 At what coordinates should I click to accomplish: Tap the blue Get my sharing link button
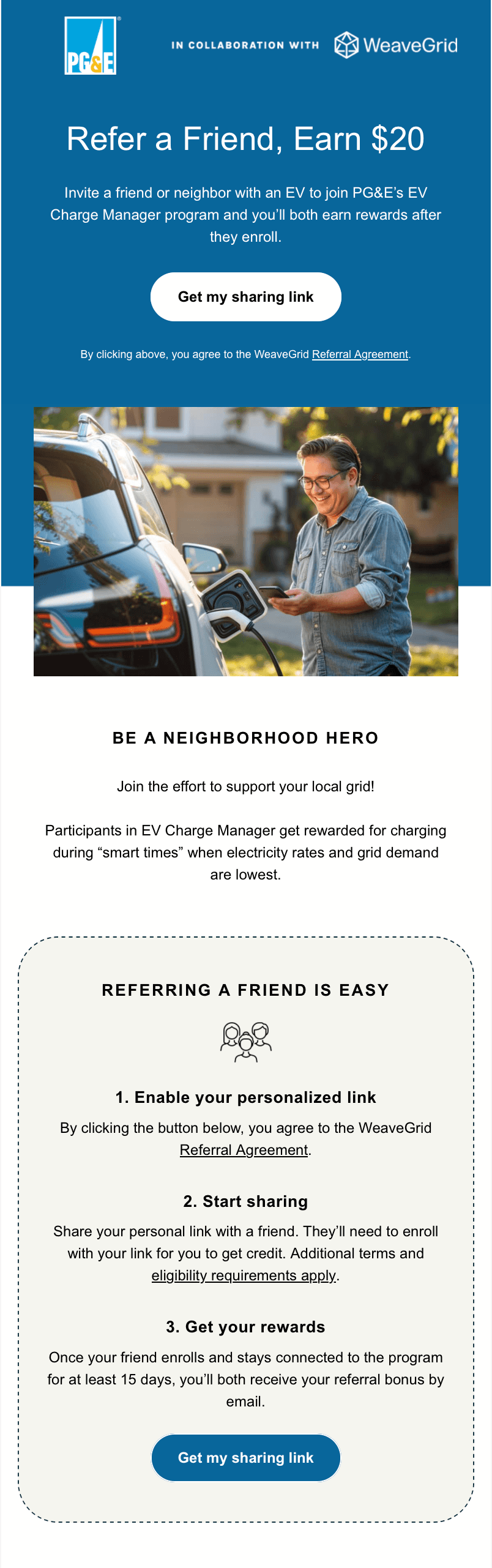click(x=245, y=1458)
